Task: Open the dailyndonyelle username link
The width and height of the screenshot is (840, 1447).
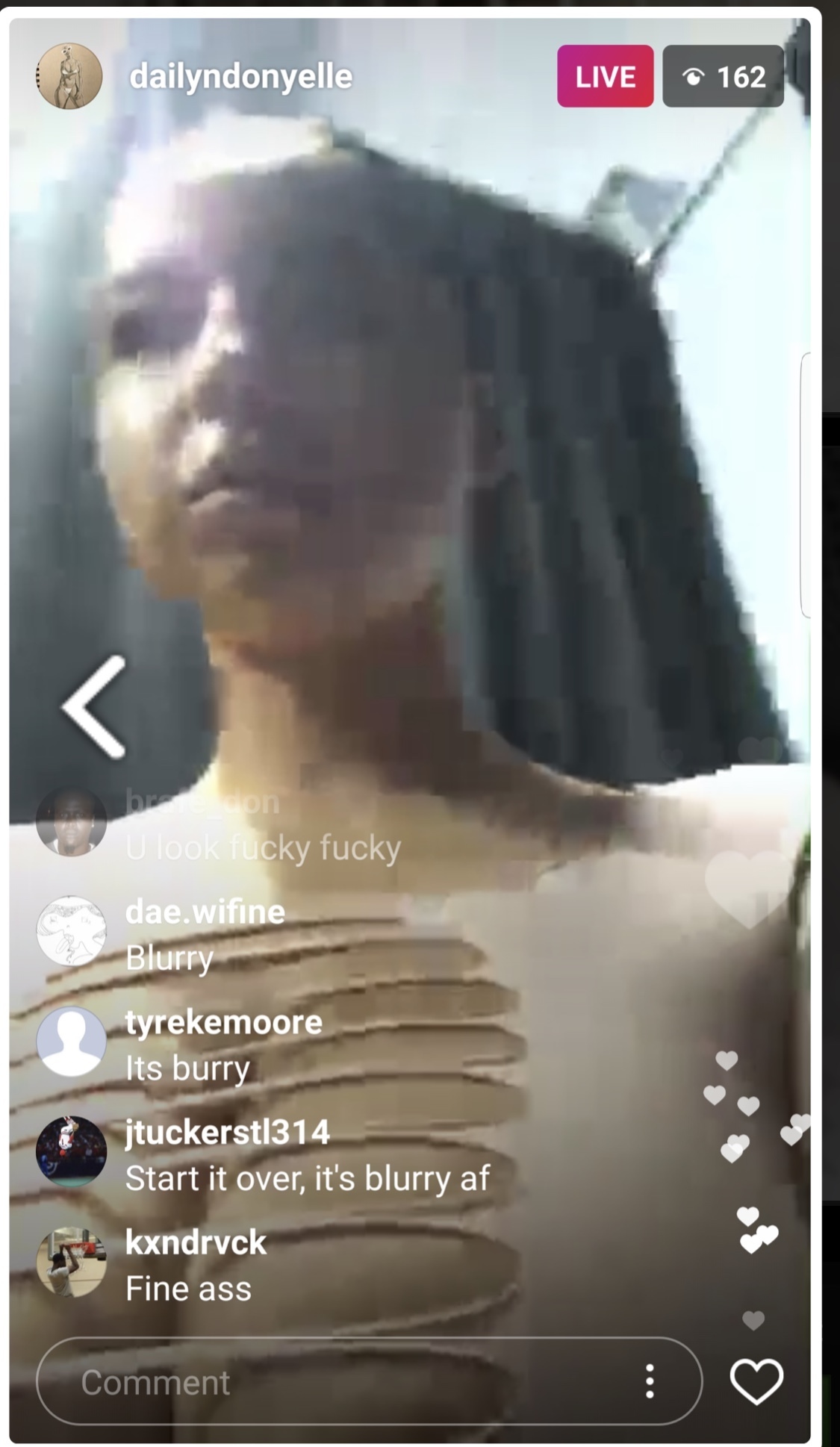Action: 240,76
